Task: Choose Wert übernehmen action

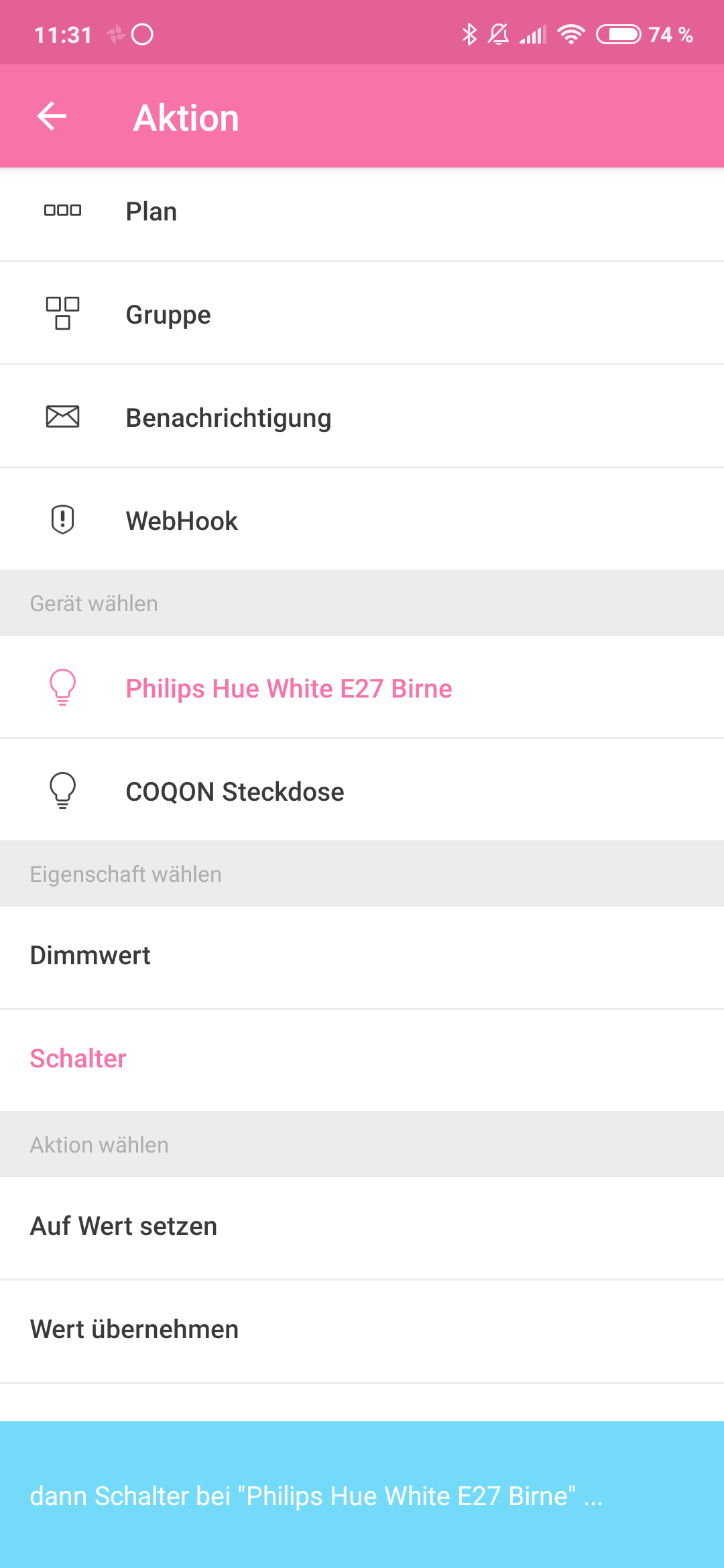Action: pyautogui.click(x=362, y=1329)
